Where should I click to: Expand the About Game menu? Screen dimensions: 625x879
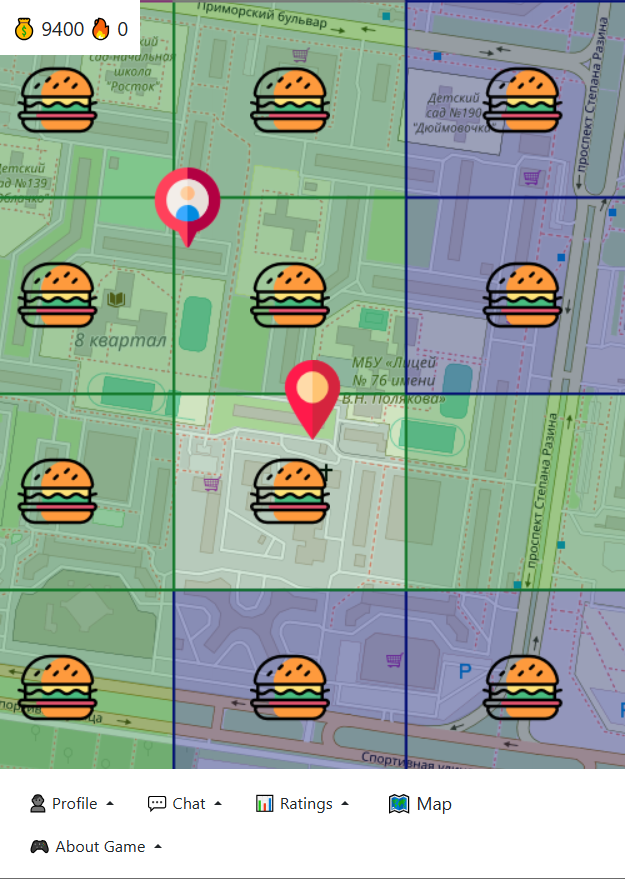[95, 847]
